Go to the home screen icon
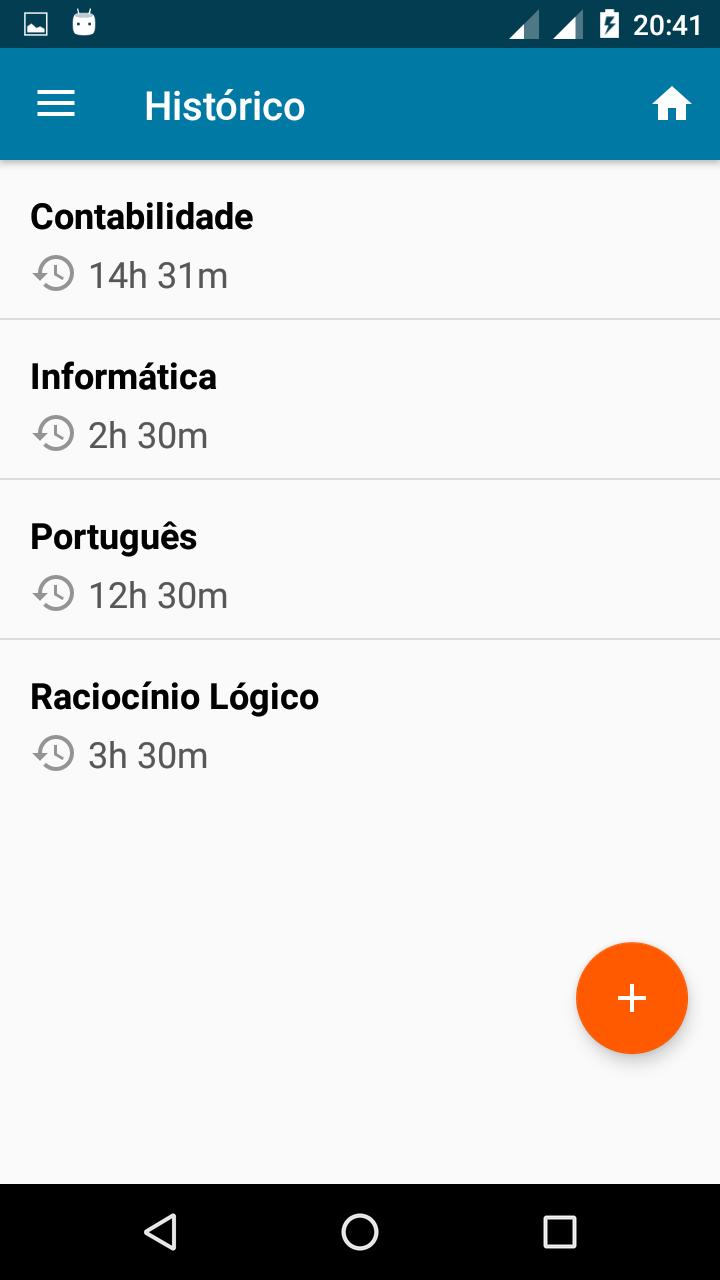Screen dimensions: 720x1280 point(672,104)
